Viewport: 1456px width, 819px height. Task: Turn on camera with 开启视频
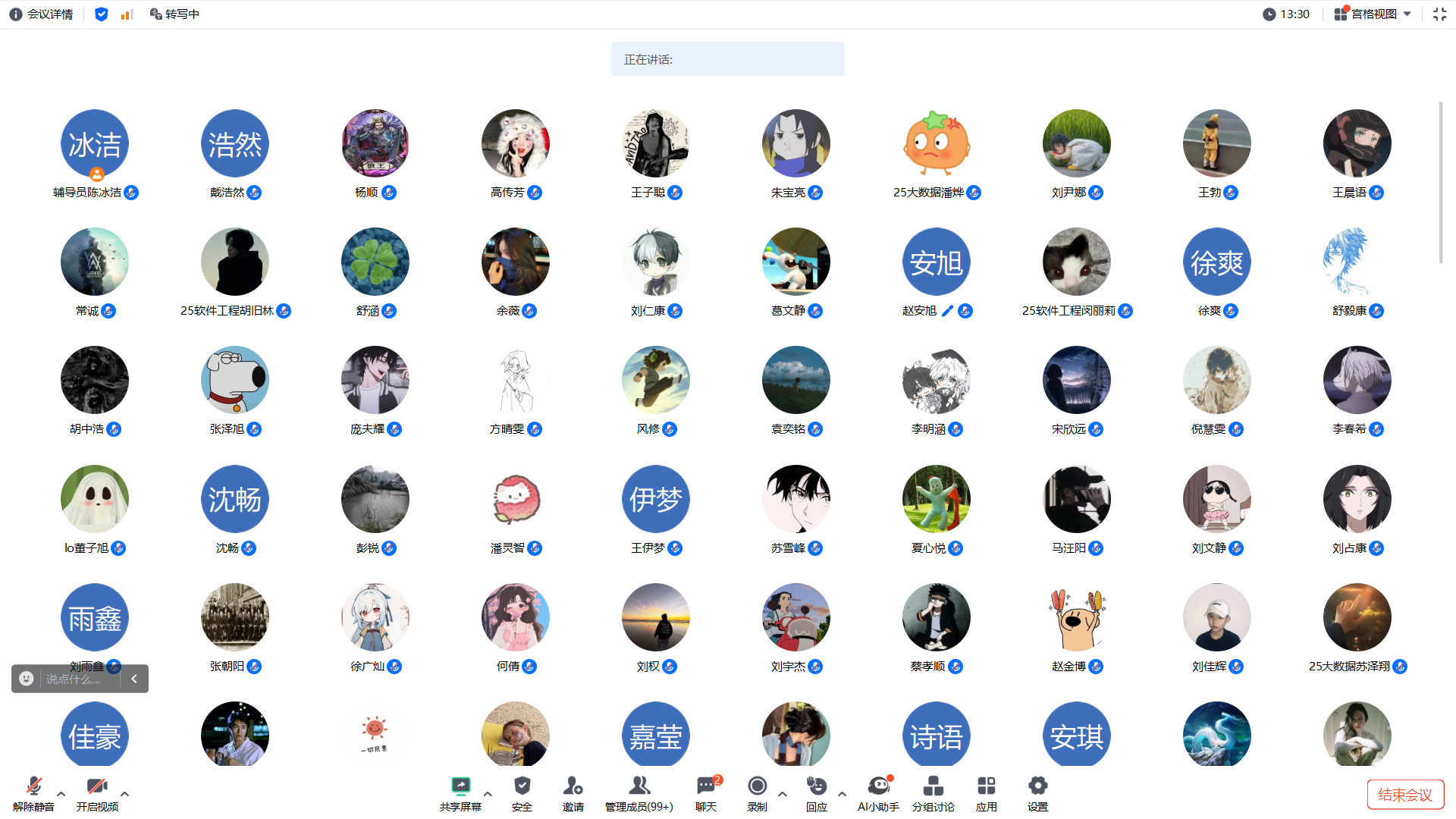point(97,792)
